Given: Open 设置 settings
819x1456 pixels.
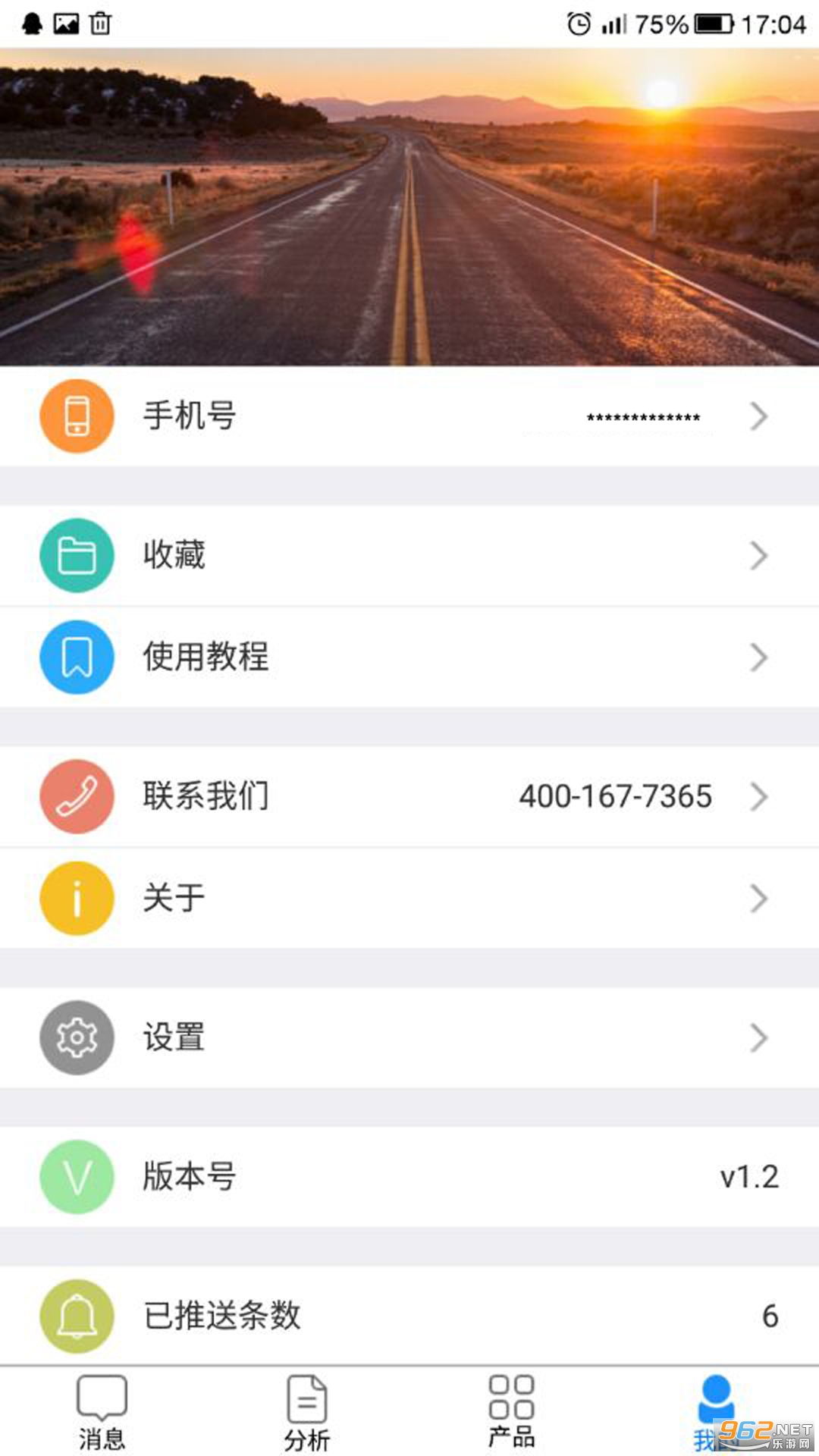Looking at the screenshot, I should coord(409,1037).
